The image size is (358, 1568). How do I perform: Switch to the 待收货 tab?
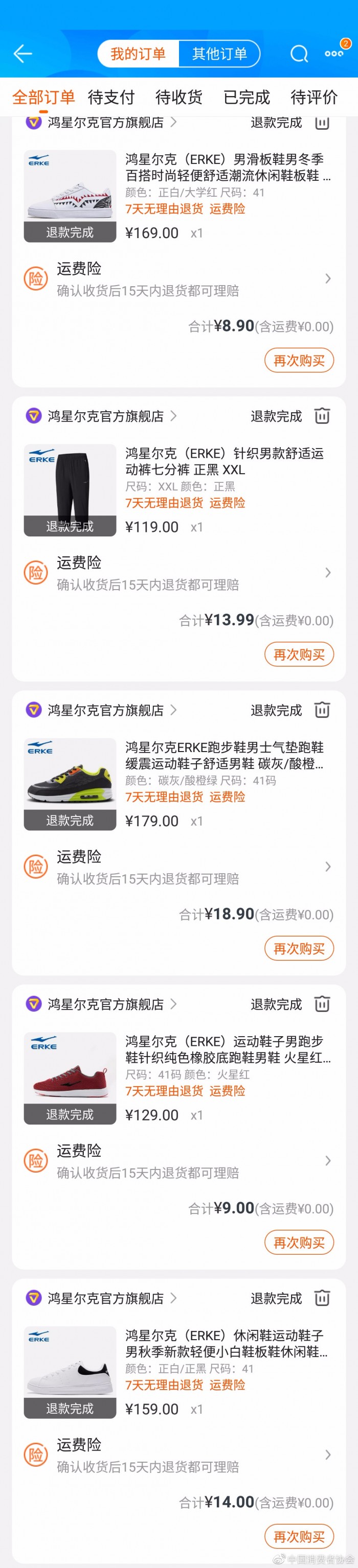[178, 97]
